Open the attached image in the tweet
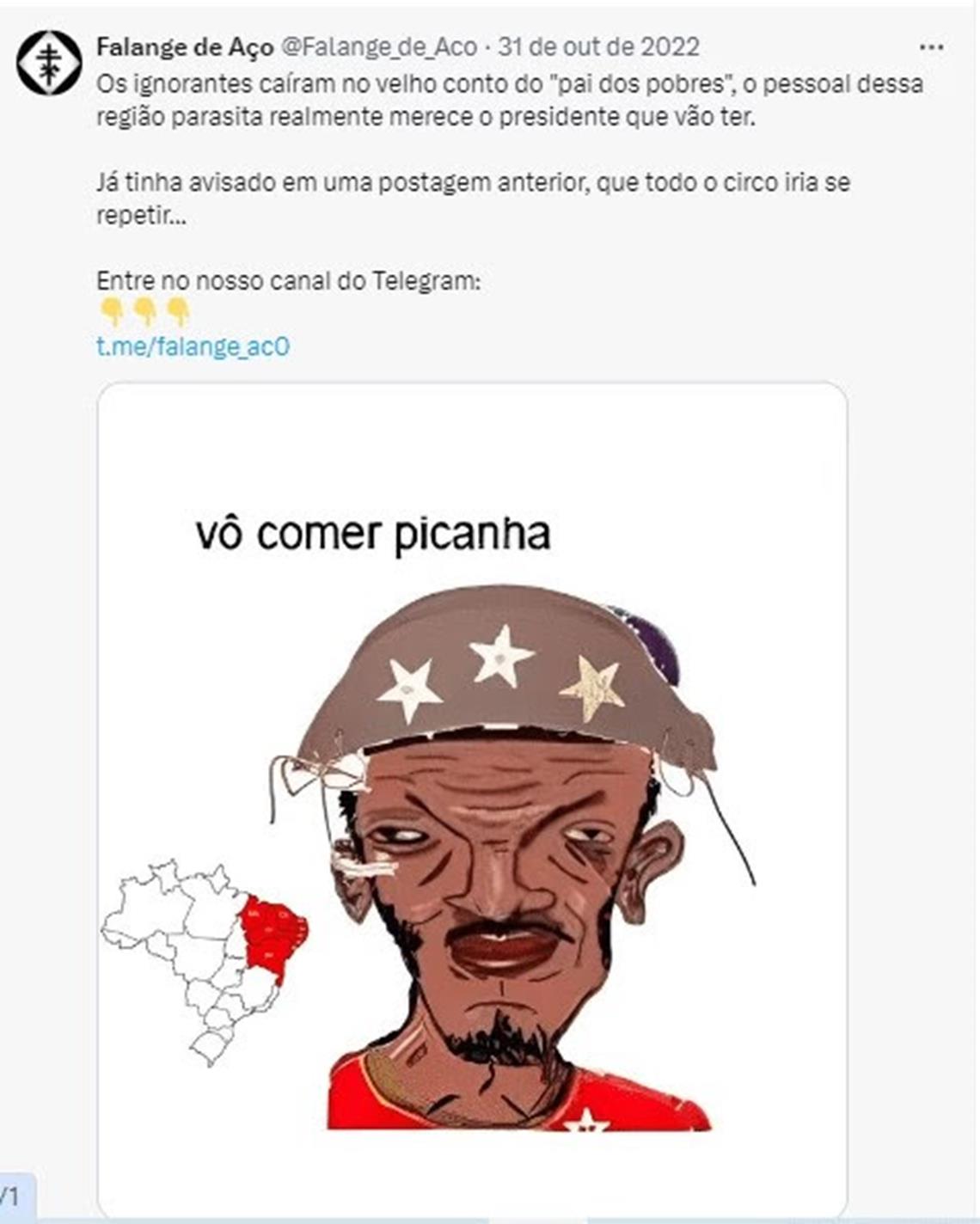 472,799
